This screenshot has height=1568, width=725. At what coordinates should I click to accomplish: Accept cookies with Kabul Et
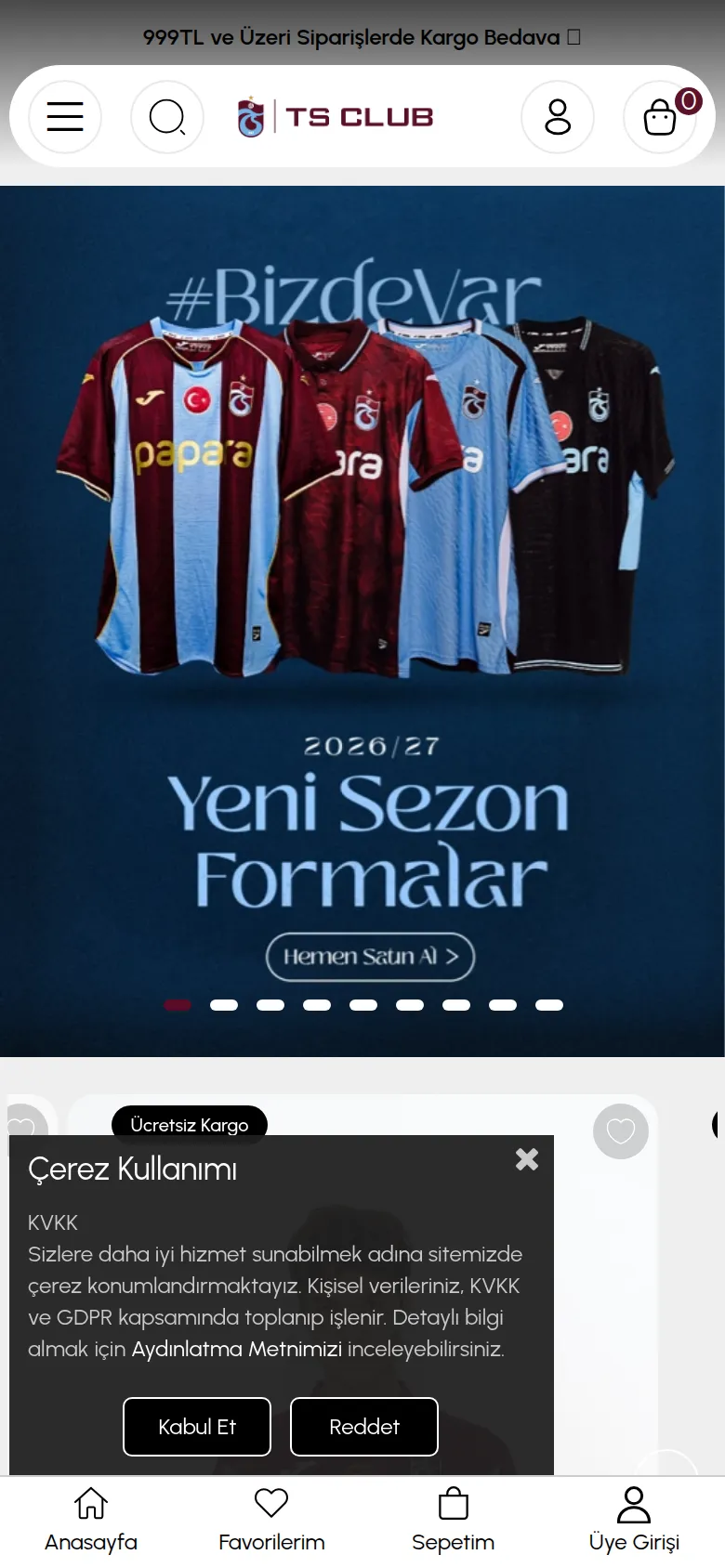(x=197, y=1427)
